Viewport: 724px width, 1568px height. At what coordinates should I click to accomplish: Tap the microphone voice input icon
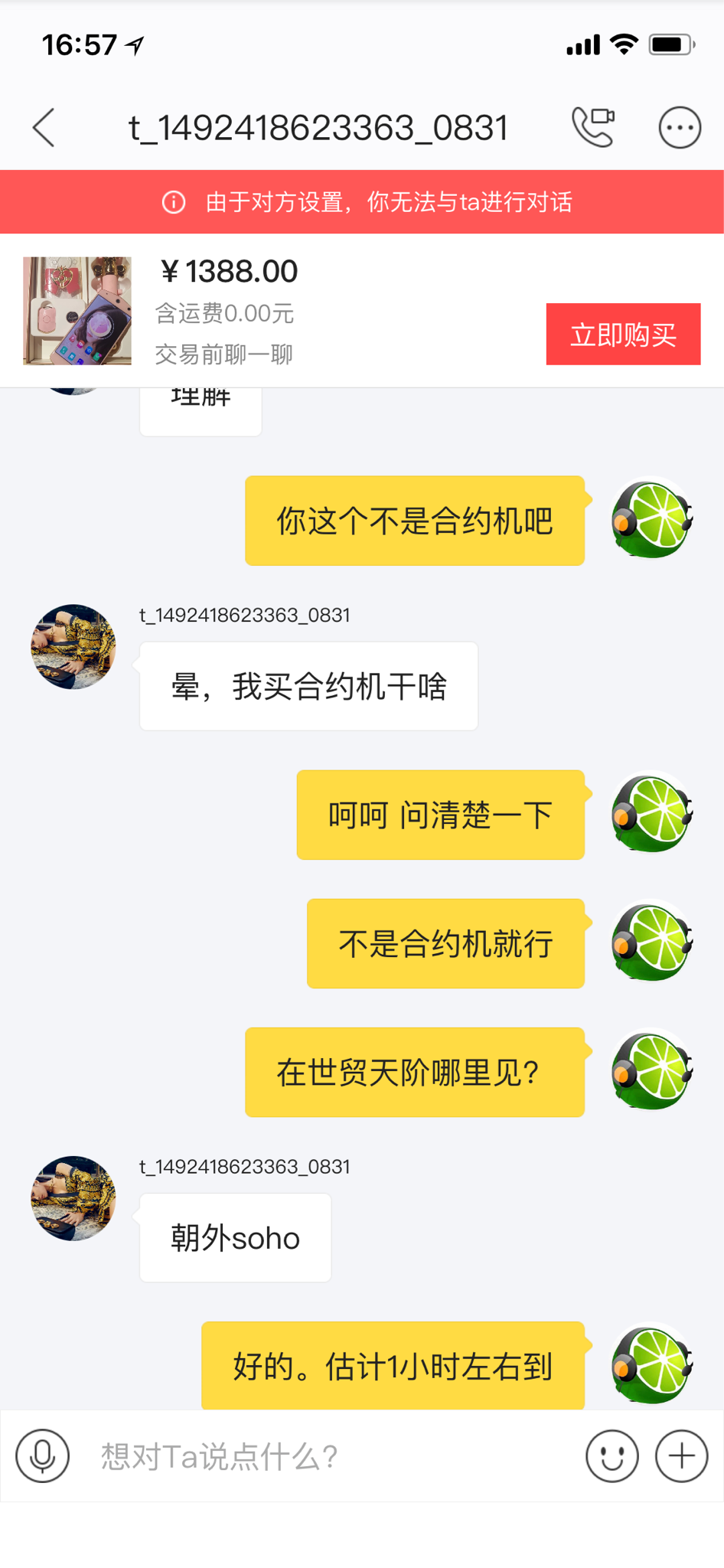[x=43, y=1455]
